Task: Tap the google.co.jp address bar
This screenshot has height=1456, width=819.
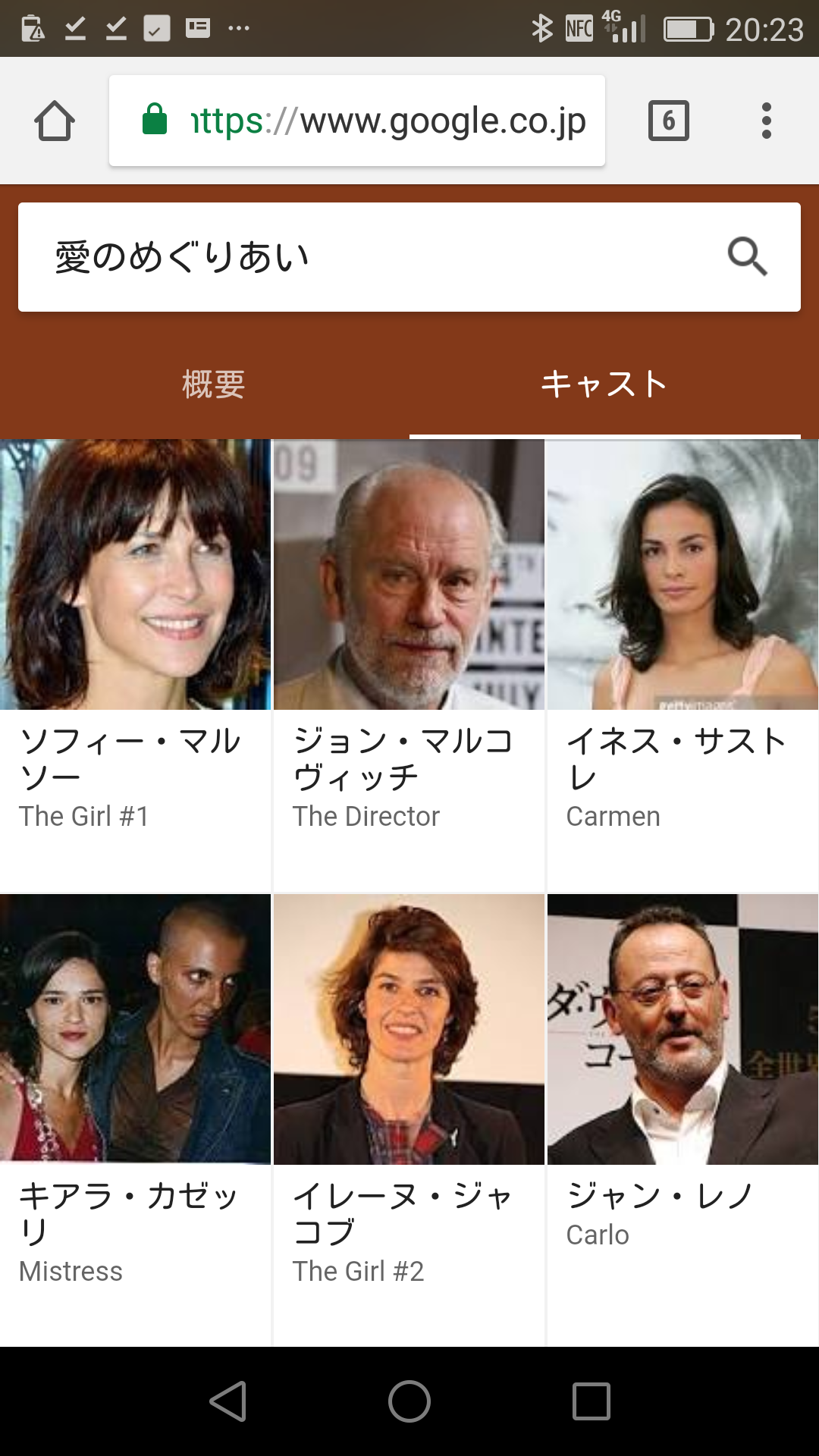Action: [356, 121]
